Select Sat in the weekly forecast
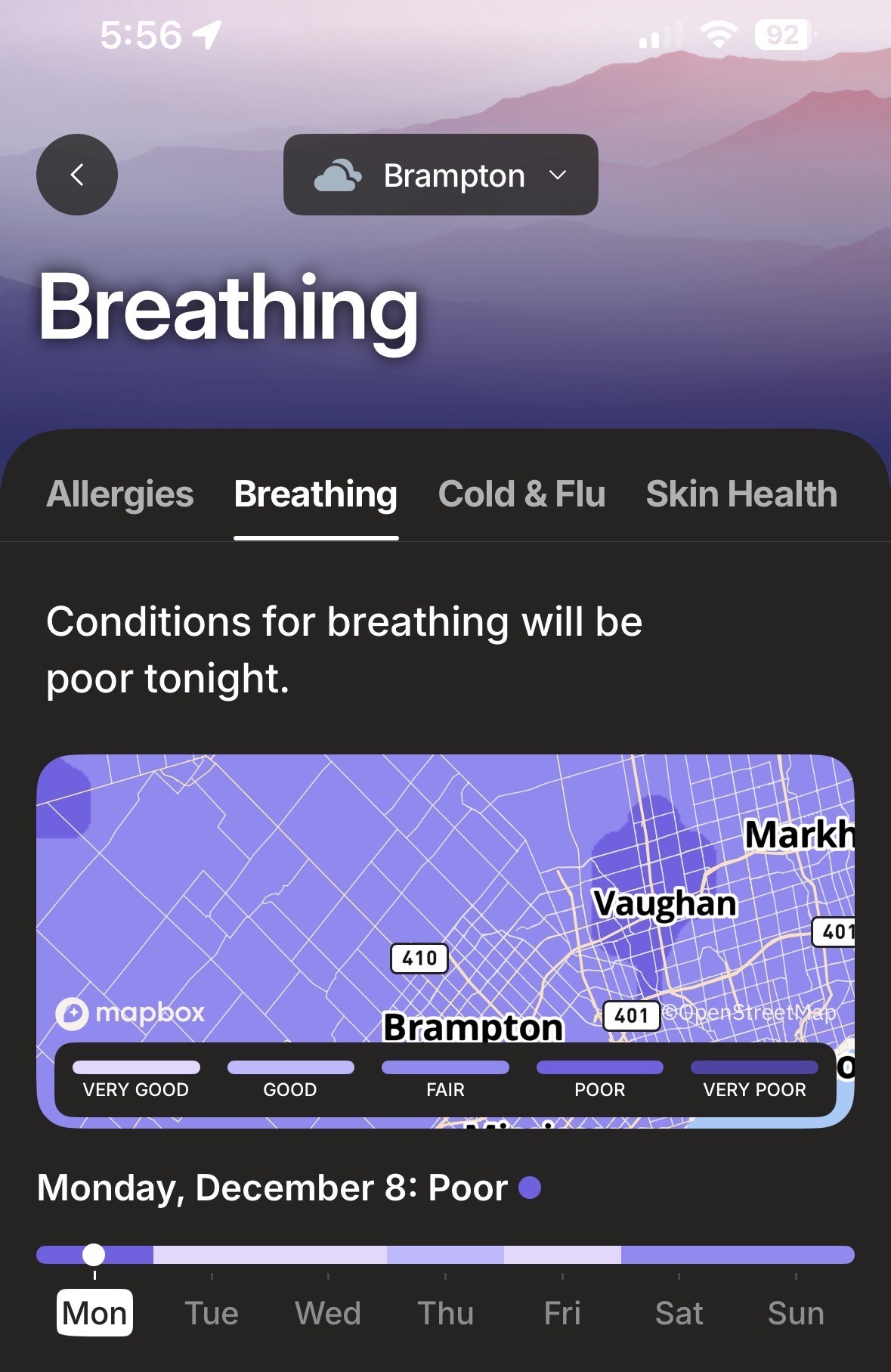Viewport: 891px width, 1372px height. [679, 1313]
